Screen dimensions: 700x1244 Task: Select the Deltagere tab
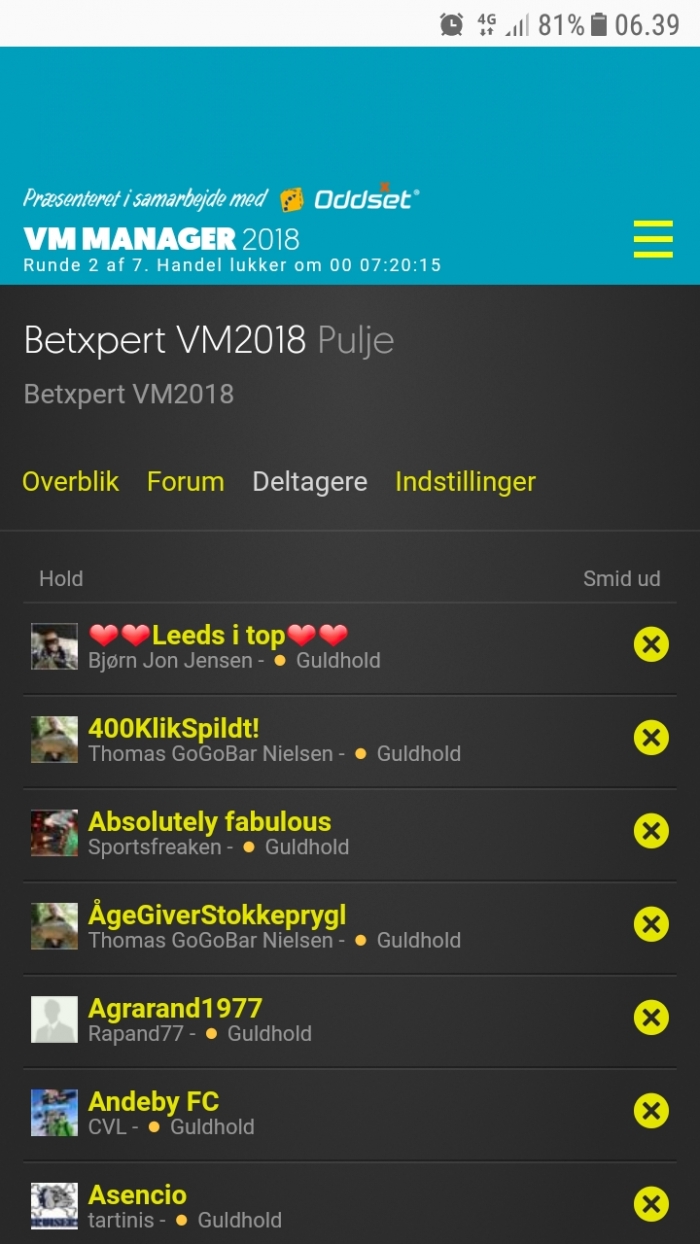[309, 482]
